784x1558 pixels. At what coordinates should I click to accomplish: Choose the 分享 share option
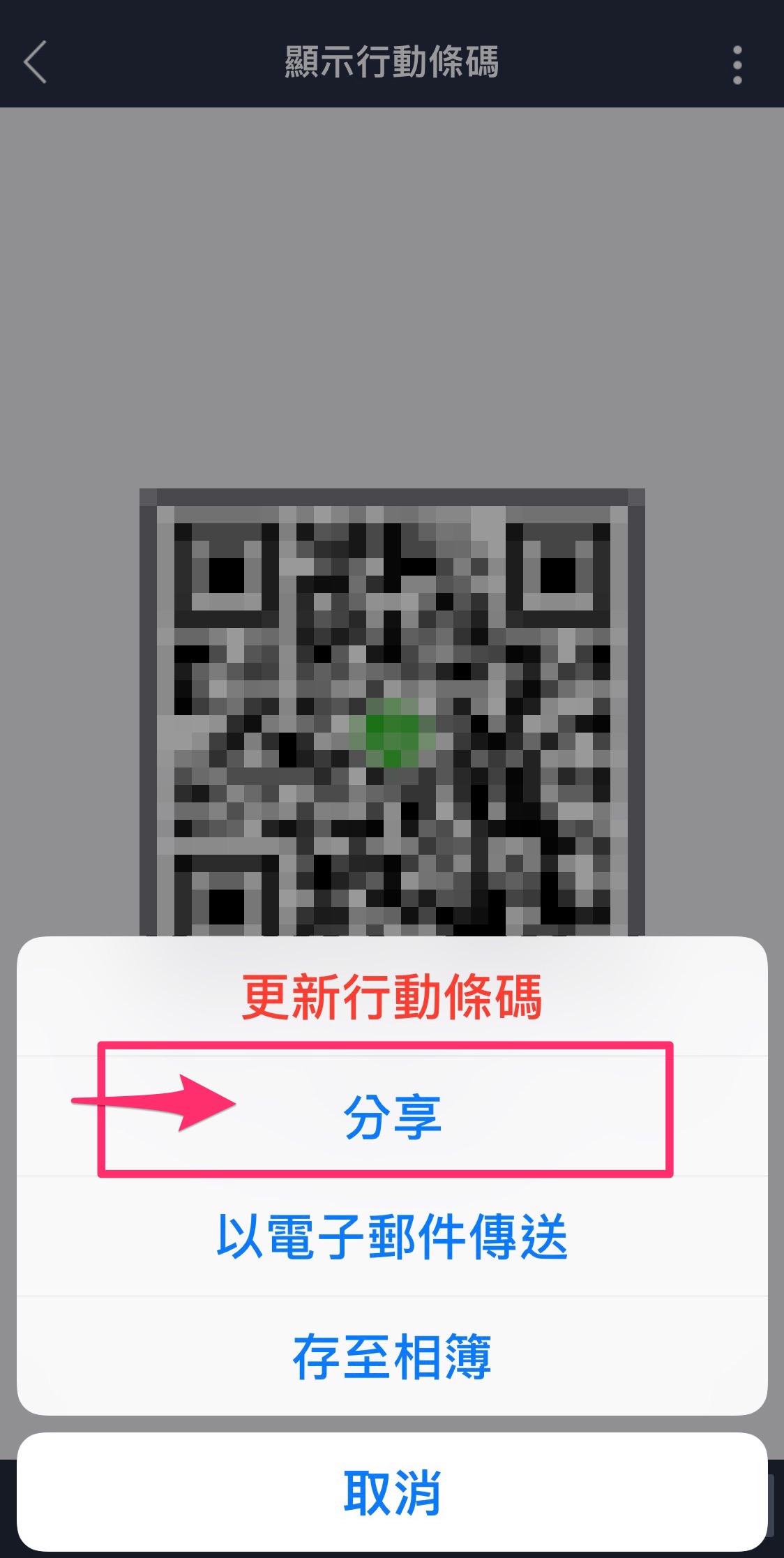coord(392,1116)
